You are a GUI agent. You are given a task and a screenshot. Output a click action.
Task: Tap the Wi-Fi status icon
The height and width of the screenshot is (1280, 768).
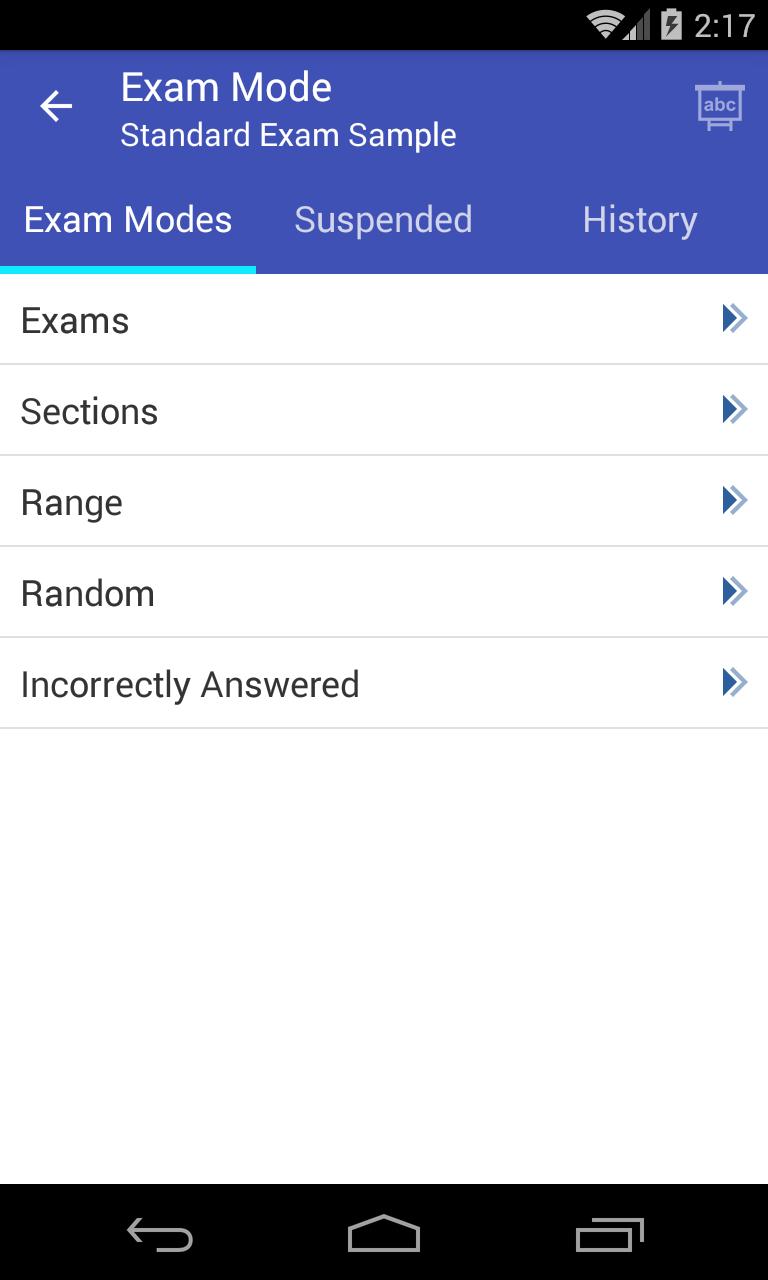[605, 24]
